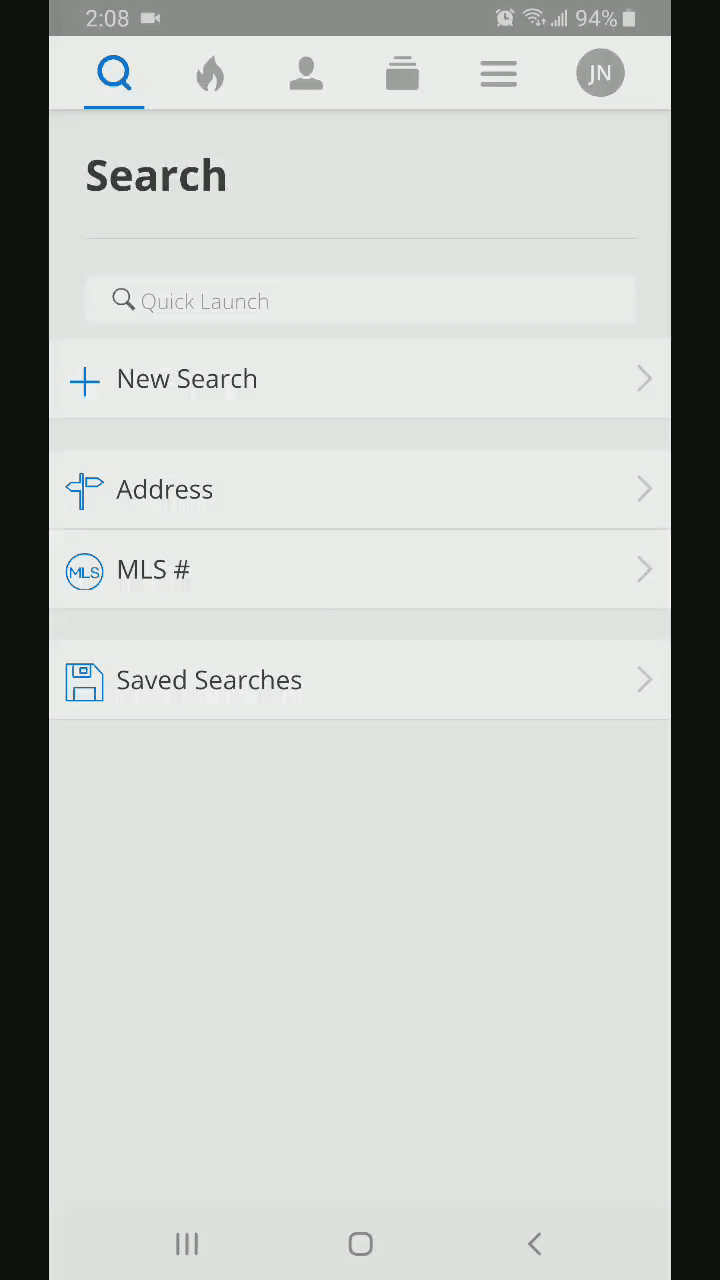The width and height of the screenshot is (720, 1280).
Task: Open the contacts person tab
Action: tap(306, 74)
